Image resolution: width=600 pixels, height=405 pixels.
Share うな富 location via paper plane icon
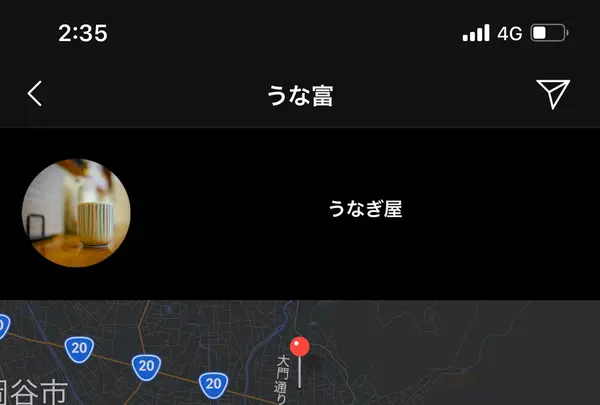pyautogui.click(x=552, y=94)
